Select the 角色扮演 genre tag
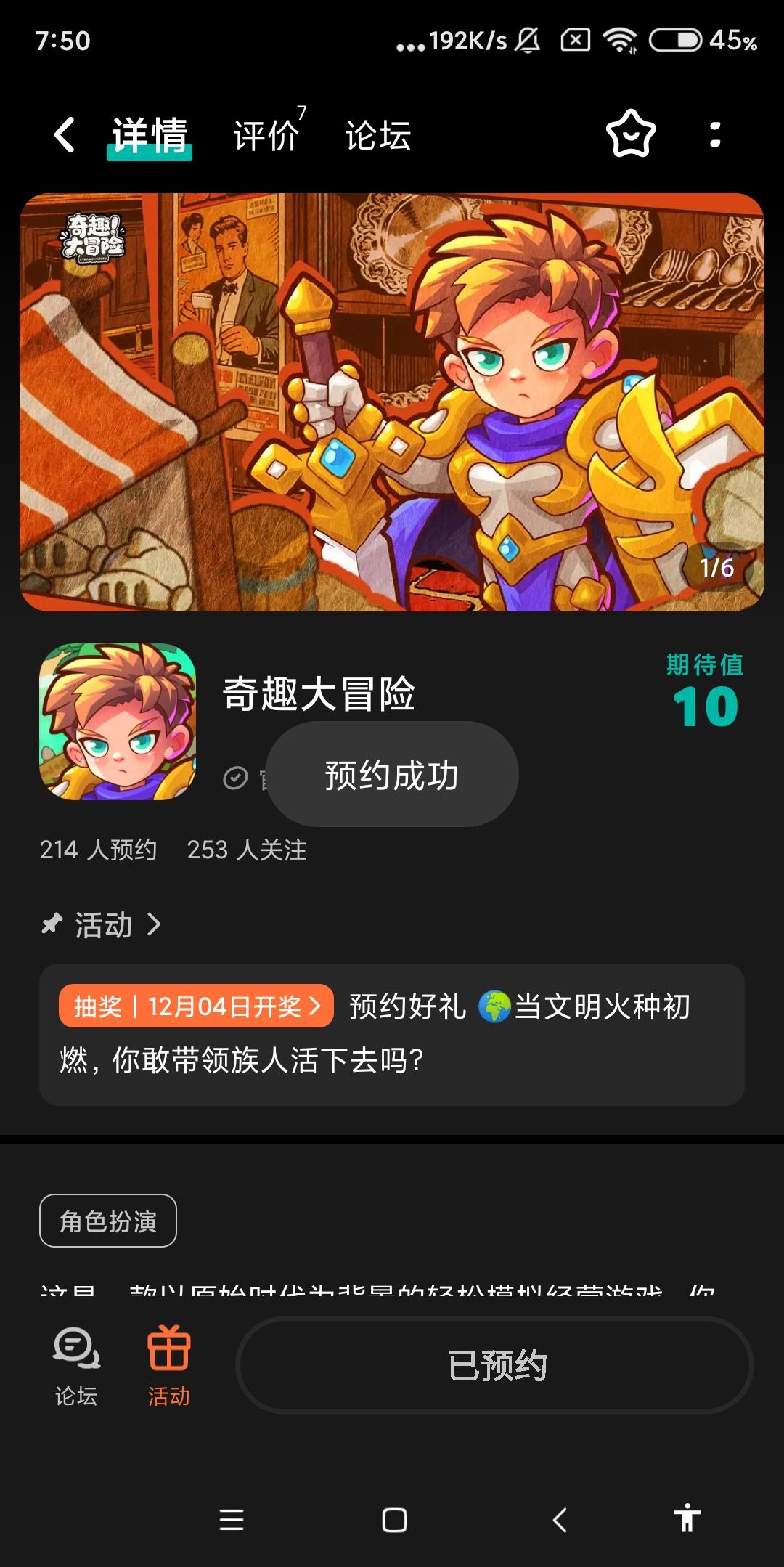 pos(107,1221)
